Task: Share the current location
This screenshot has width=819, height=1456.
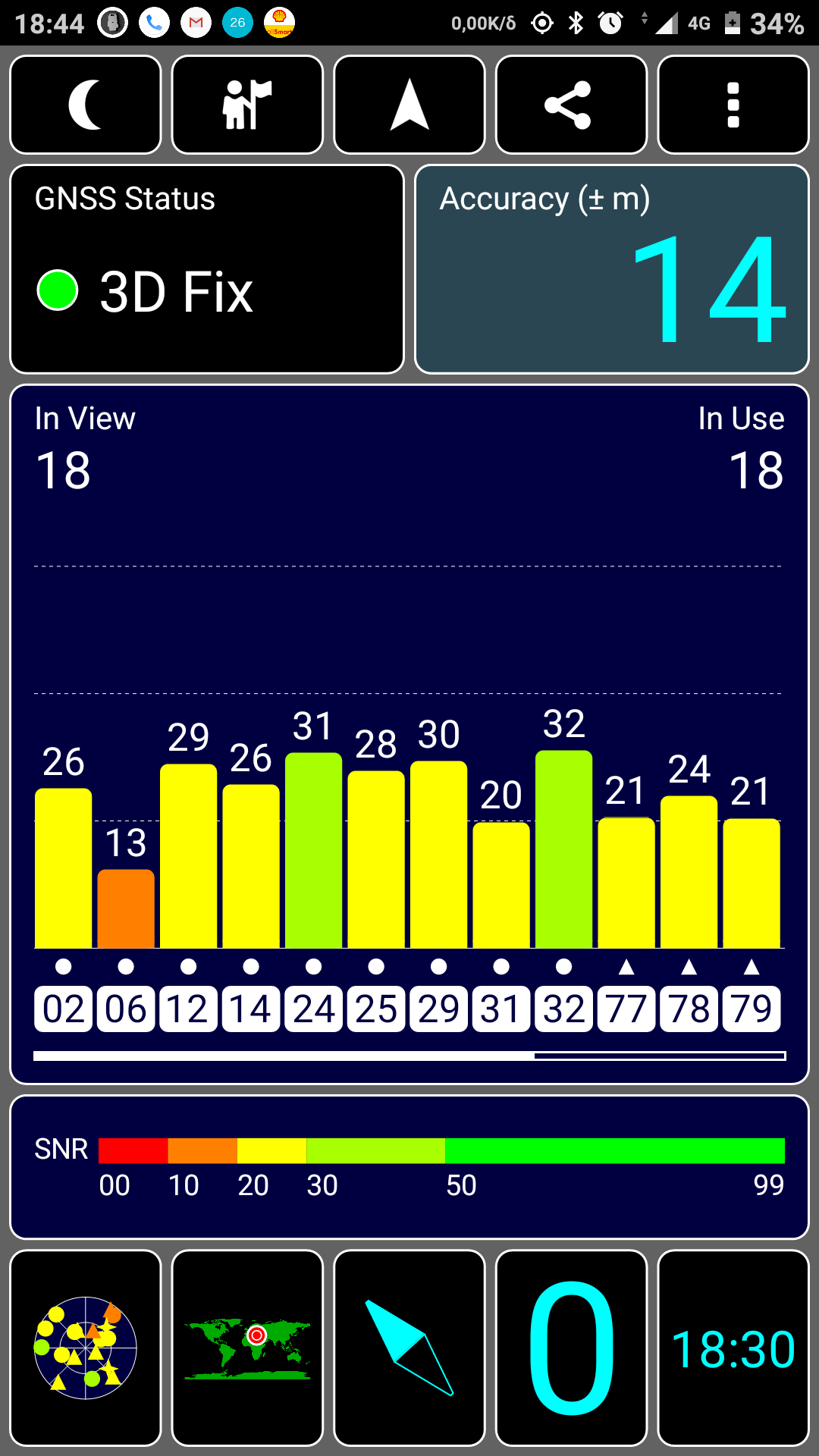Action: point(571,105)
